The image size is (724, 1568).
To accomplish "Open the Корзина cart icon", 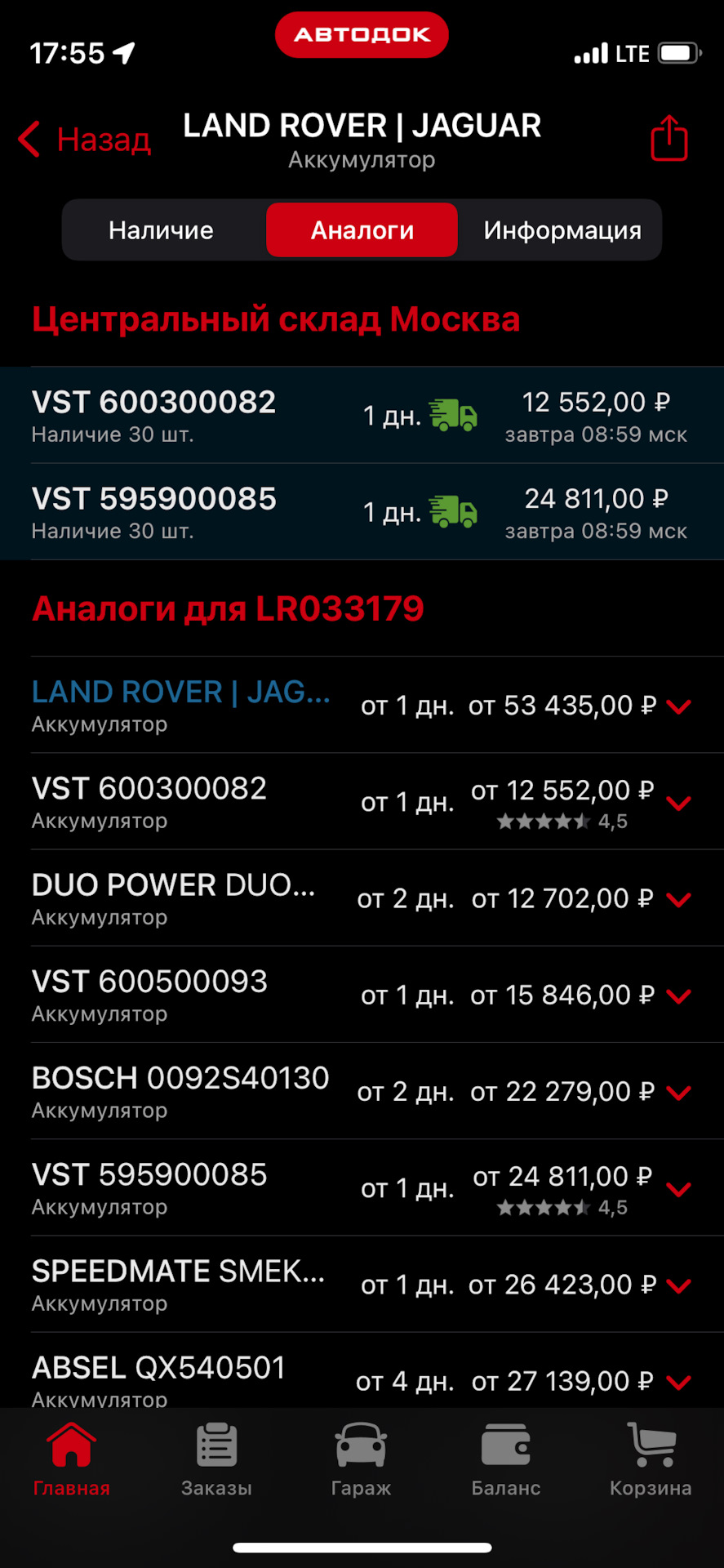I will click(651, 1462).
